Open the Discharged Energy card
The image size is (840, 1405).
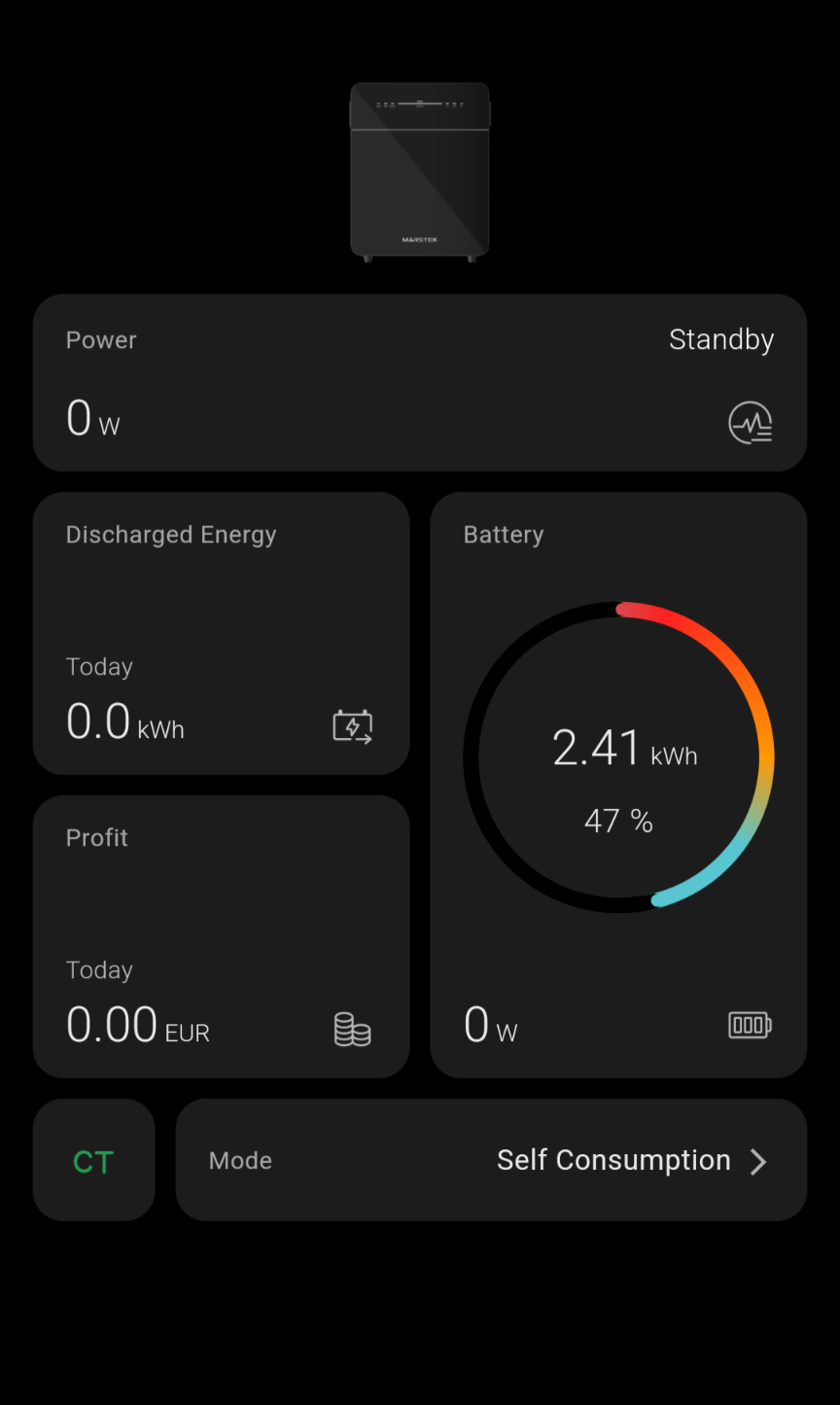click(221, 633)
